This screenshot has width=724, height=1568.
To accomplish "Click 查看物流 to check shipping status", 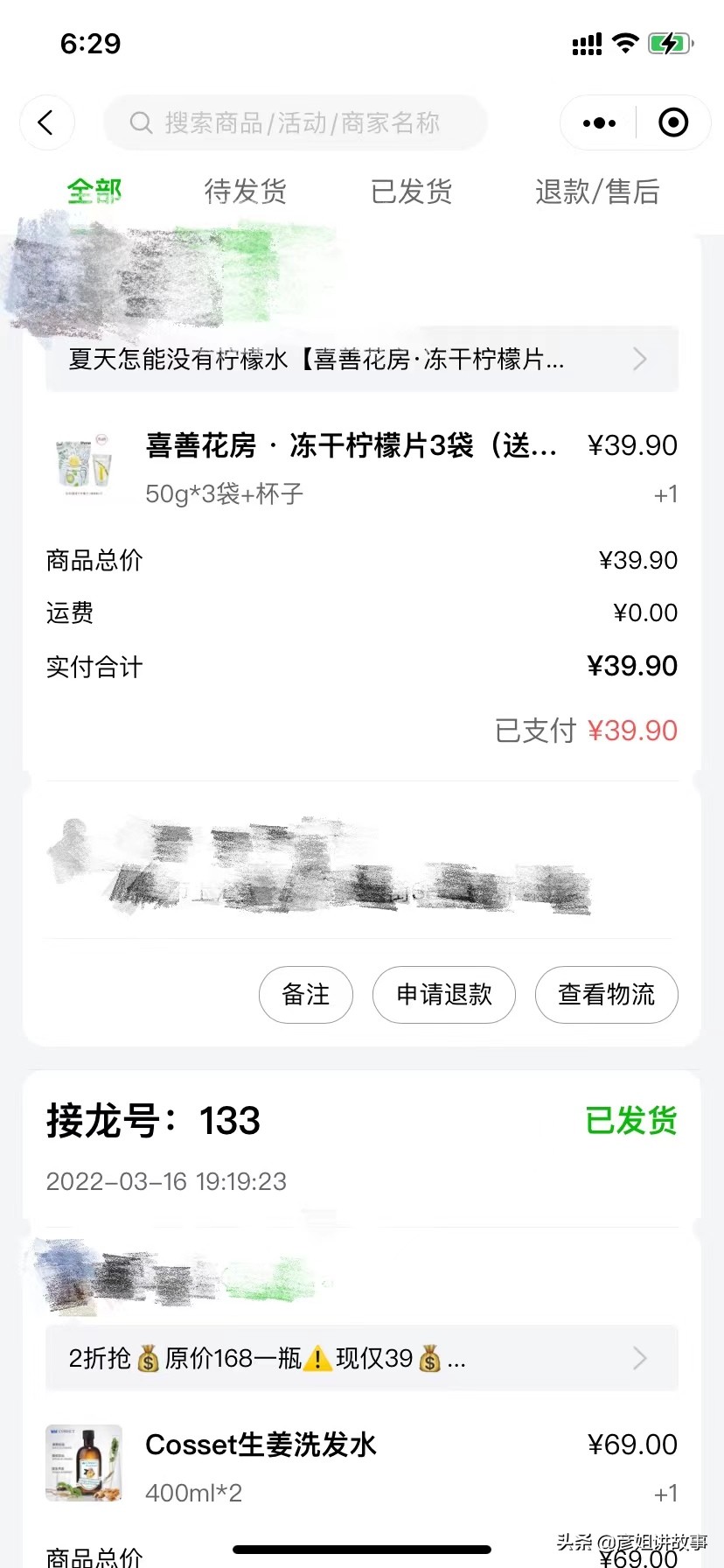I will 606,995.
